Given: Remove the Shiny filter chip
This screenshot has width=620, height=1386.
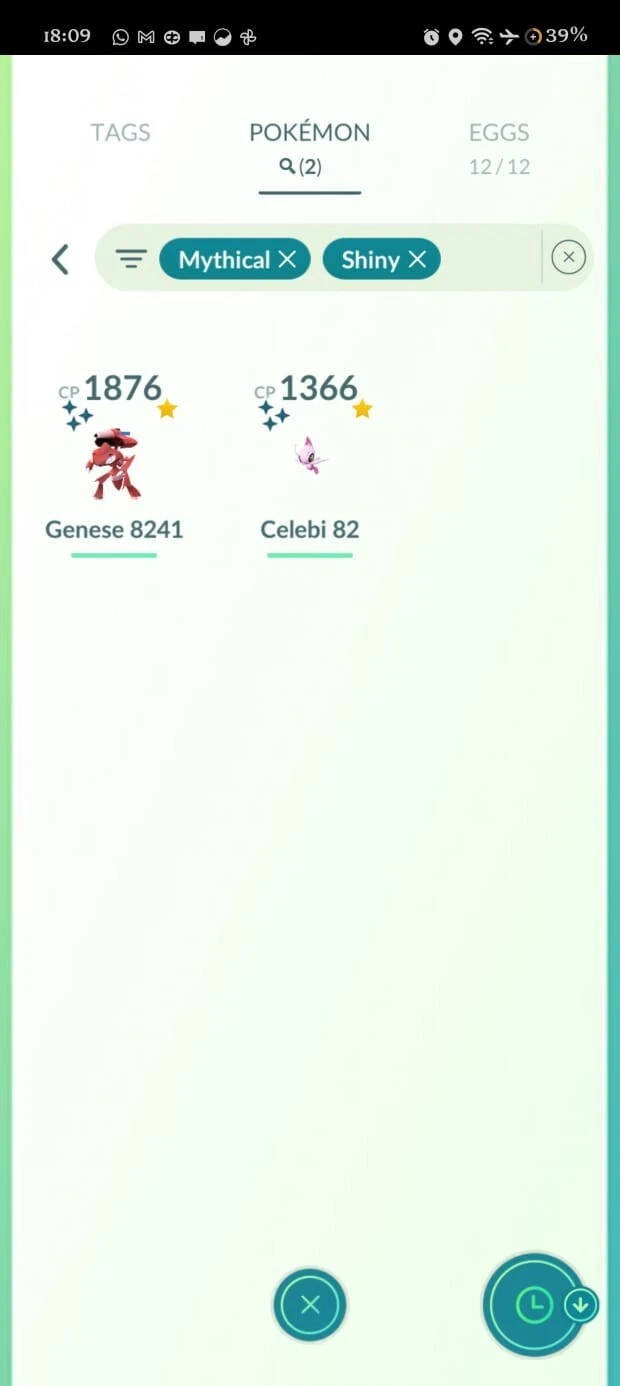Looking at the screenshot, I should point(417,260).
